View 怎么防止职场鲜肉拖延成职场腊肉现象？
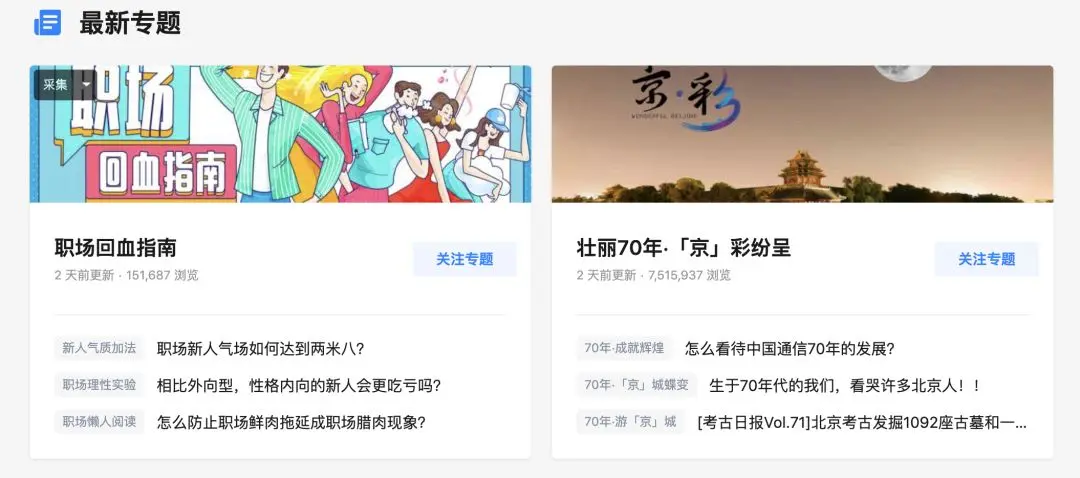Screen dimensions: 1080x478 [x=291, y=422]
